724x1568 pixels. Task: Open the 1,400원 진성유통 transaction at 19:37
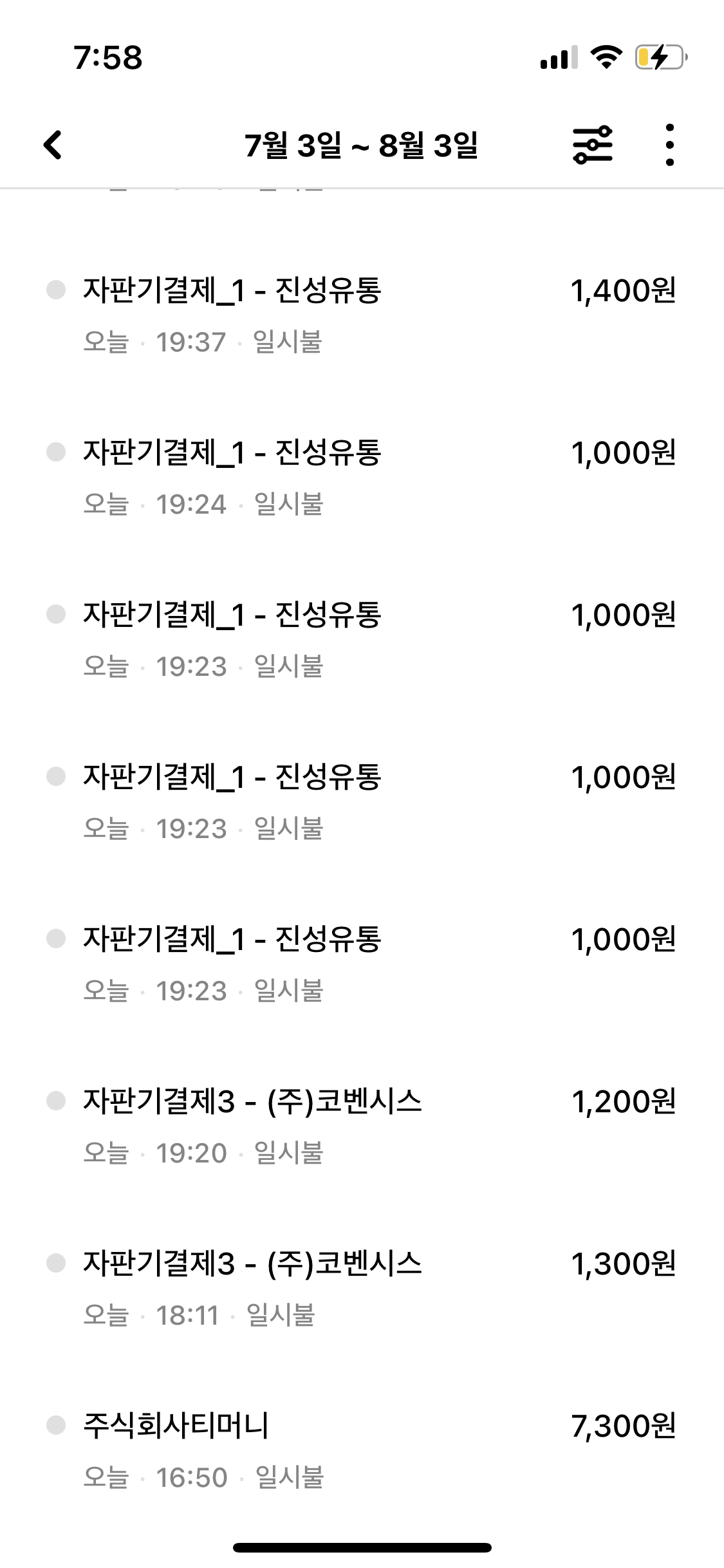coord(360,314)
